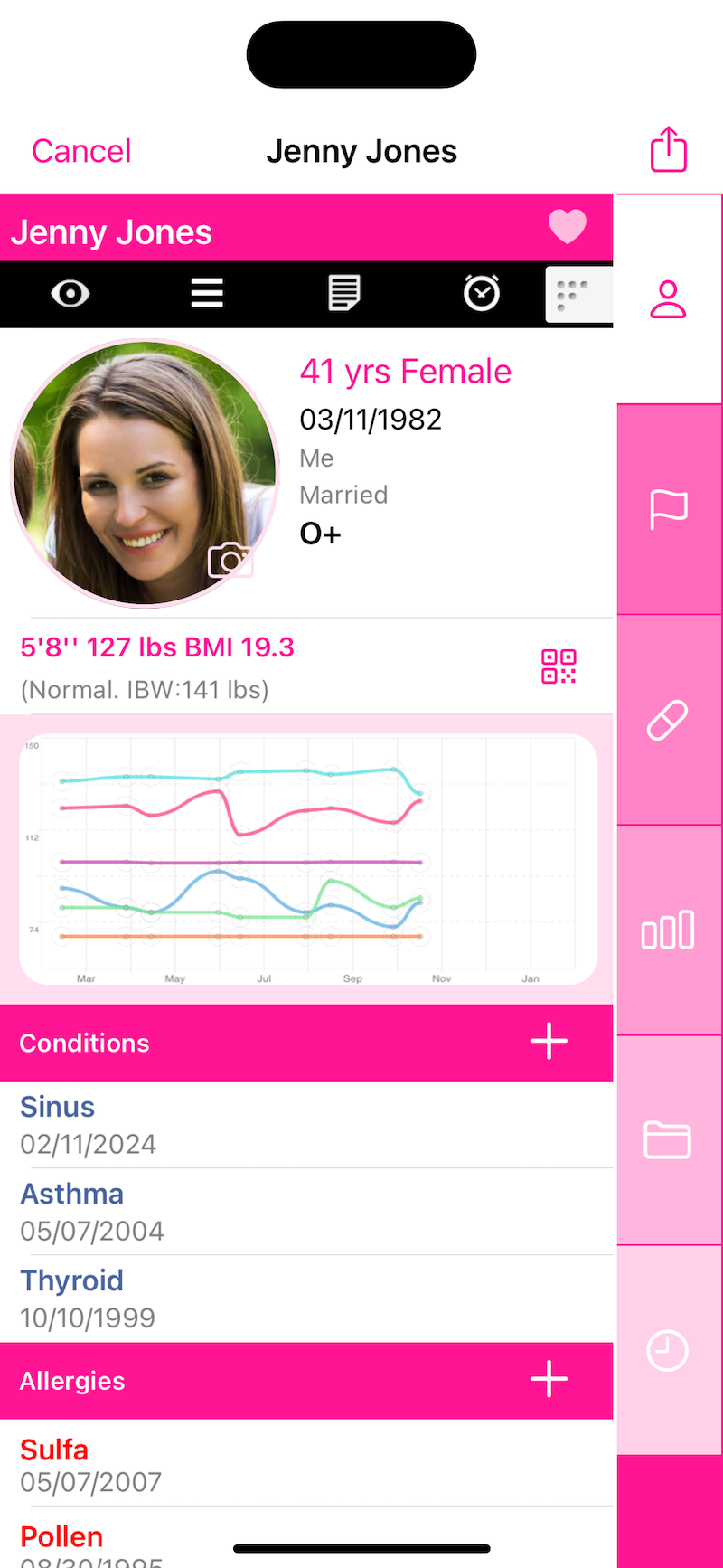The width and height of the screenshot is (723, 1568).
Task: Open the notes document icon
Action: tap(344, 294)
